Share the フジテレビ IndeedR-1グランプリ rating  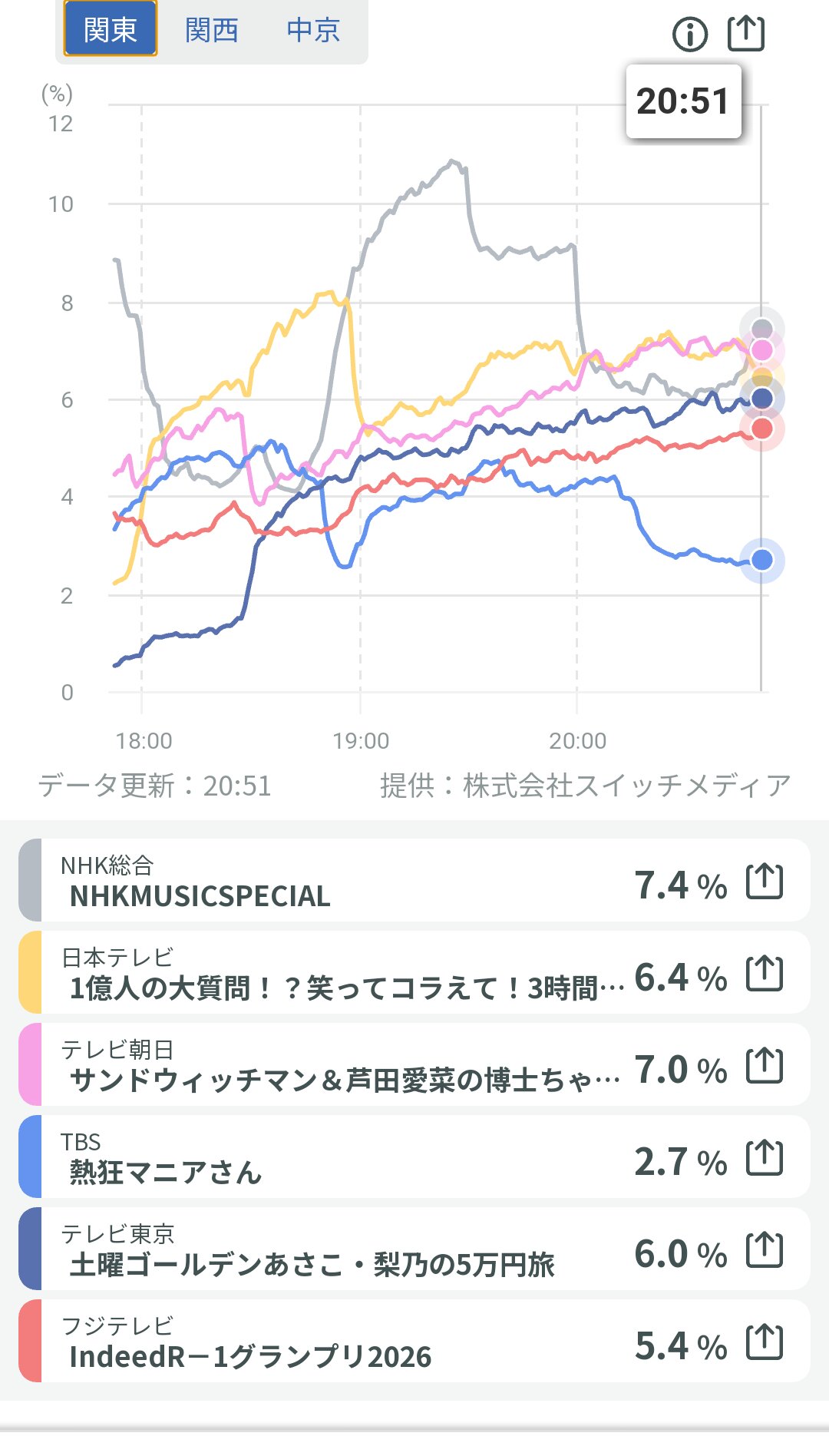coord(765,1342)
